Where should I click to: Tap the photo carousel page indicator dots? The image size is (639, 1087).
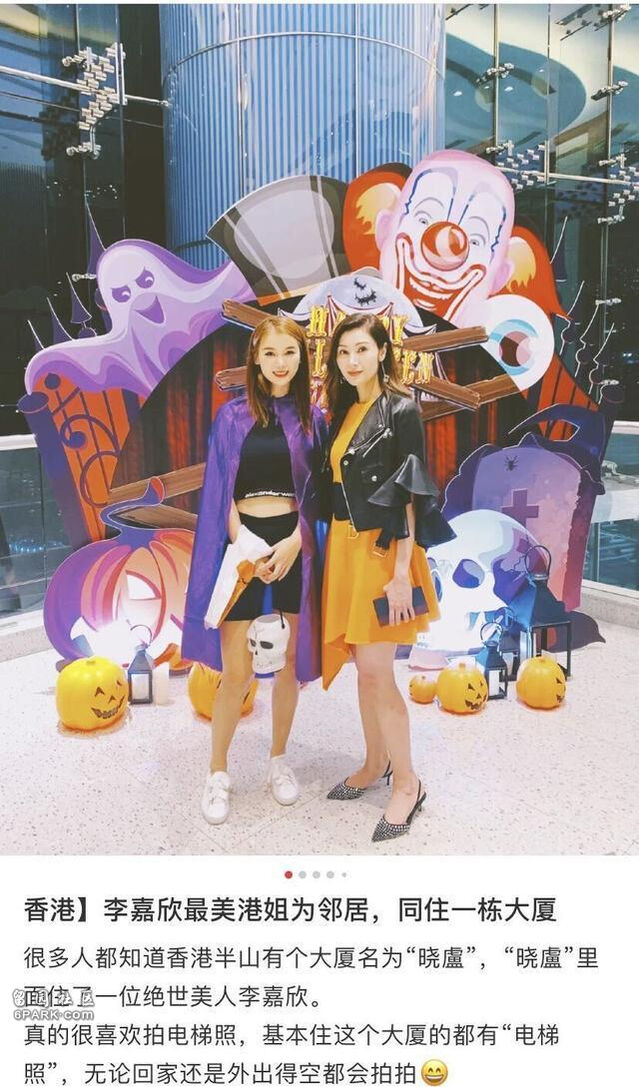tap(316, 874)
